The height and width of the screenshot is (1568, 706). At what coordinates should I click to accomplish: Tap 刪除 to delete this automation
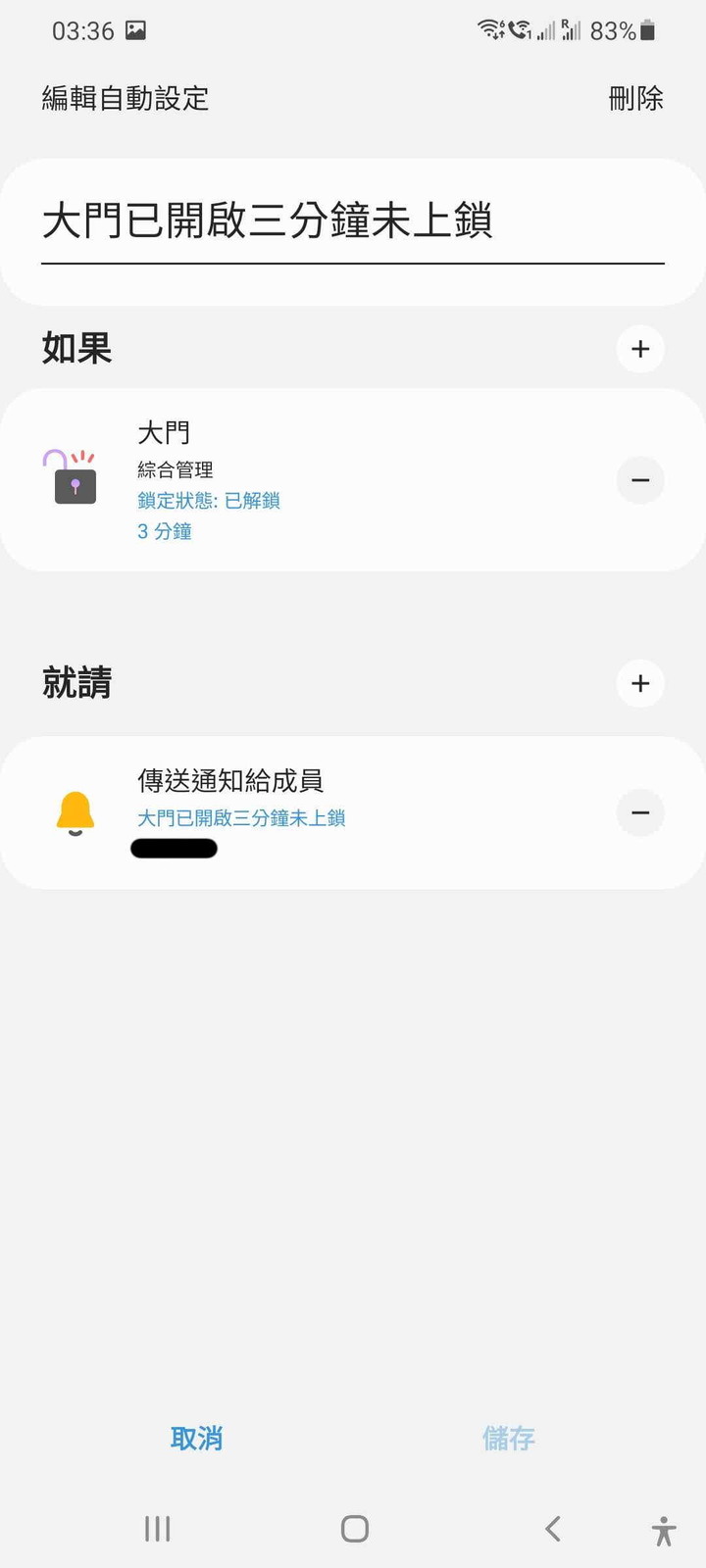tap(635, 98)
